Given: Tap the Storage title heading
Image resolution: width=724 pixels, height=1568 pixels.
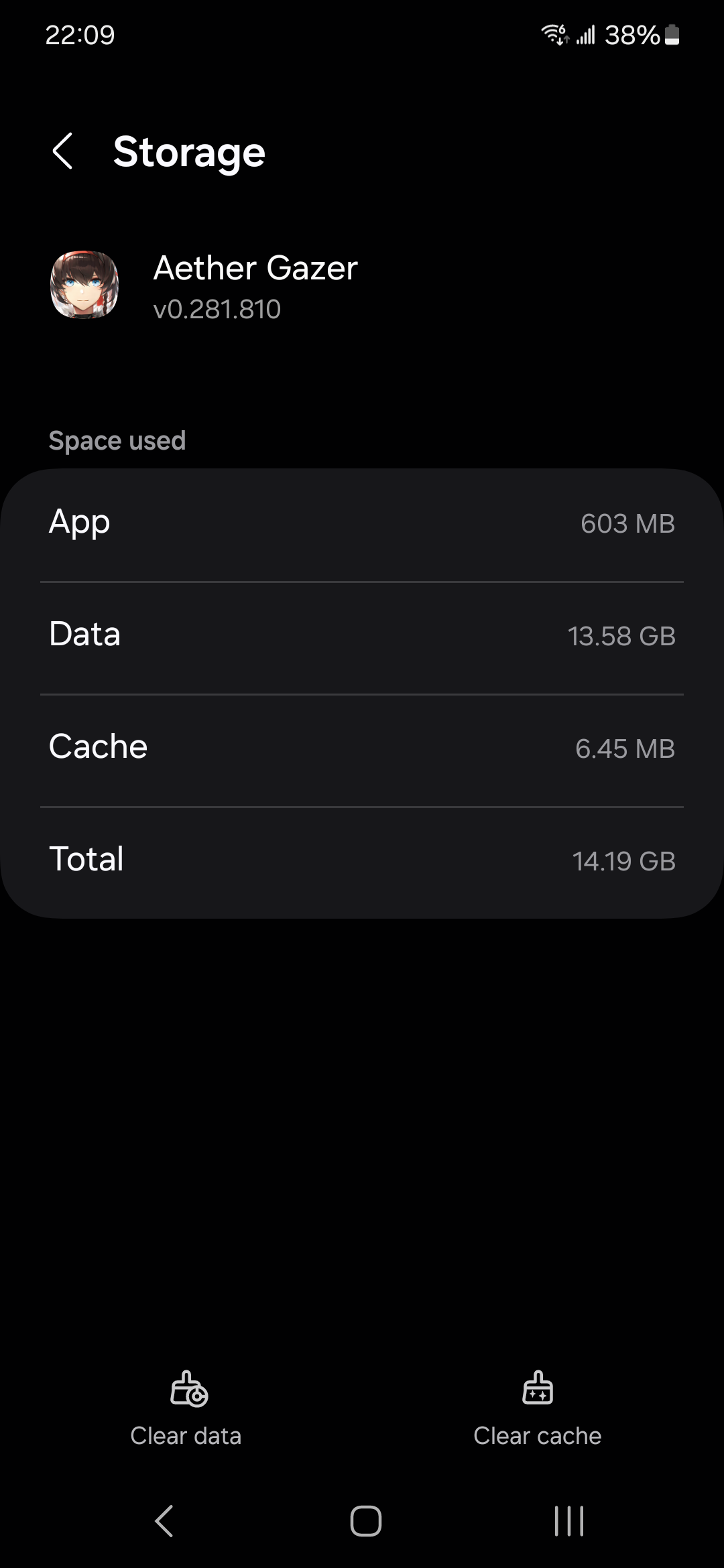Looking at the screenshot, I should pyautogui.click(x=189, y=151).
